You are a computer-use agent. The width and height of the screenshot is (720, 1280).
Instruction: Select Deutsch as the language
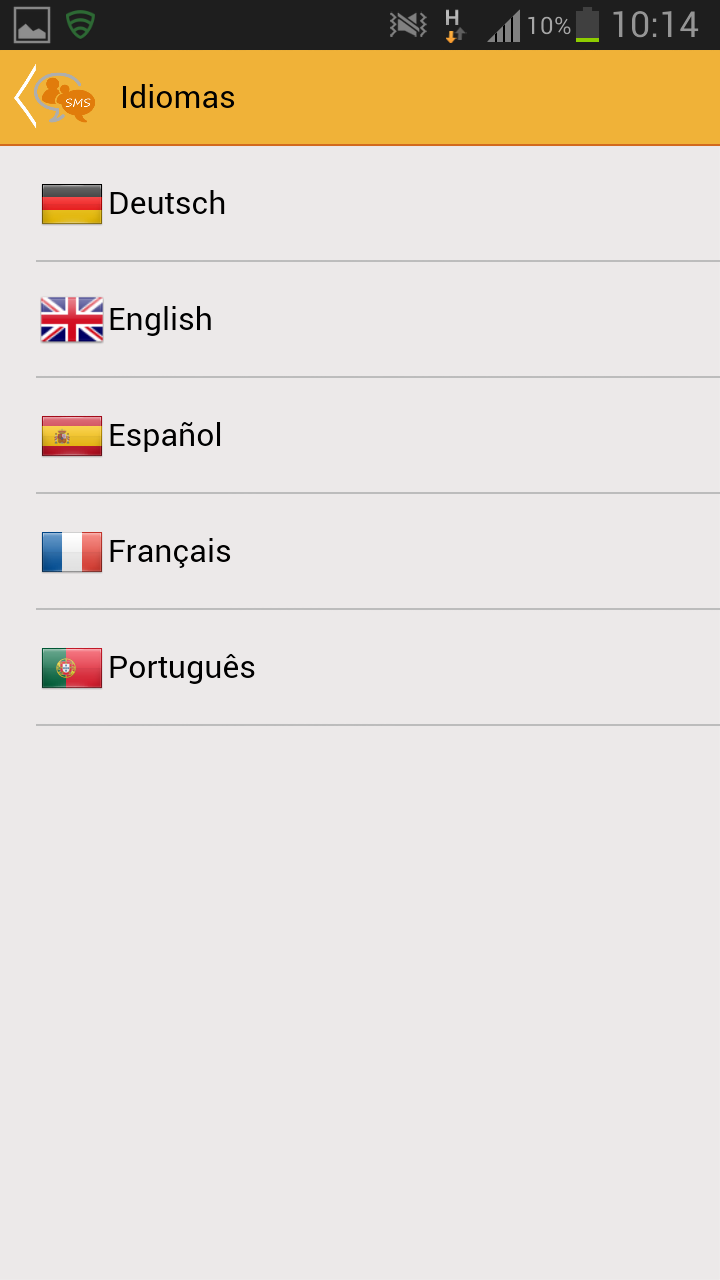360,203
